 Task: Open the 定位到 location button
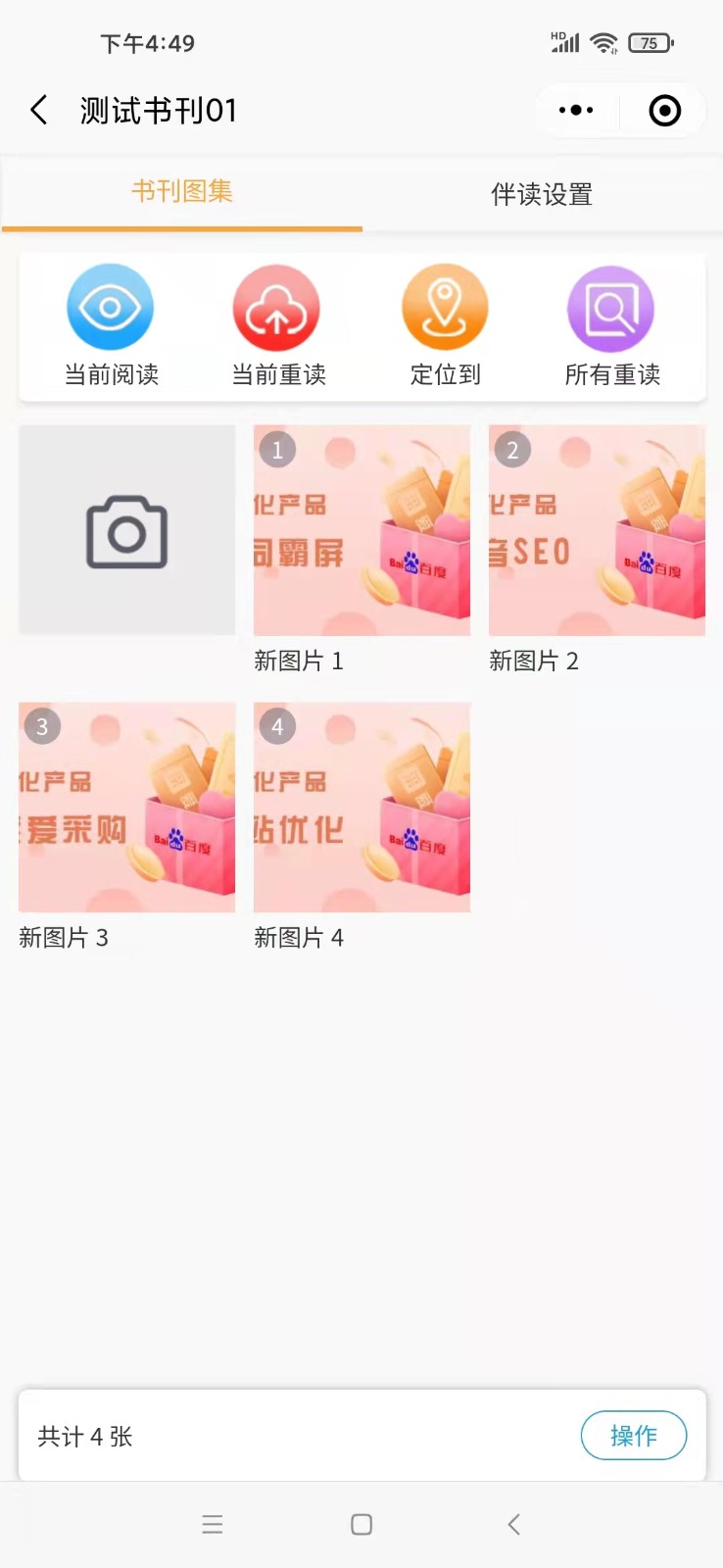(x=445, y=326)
